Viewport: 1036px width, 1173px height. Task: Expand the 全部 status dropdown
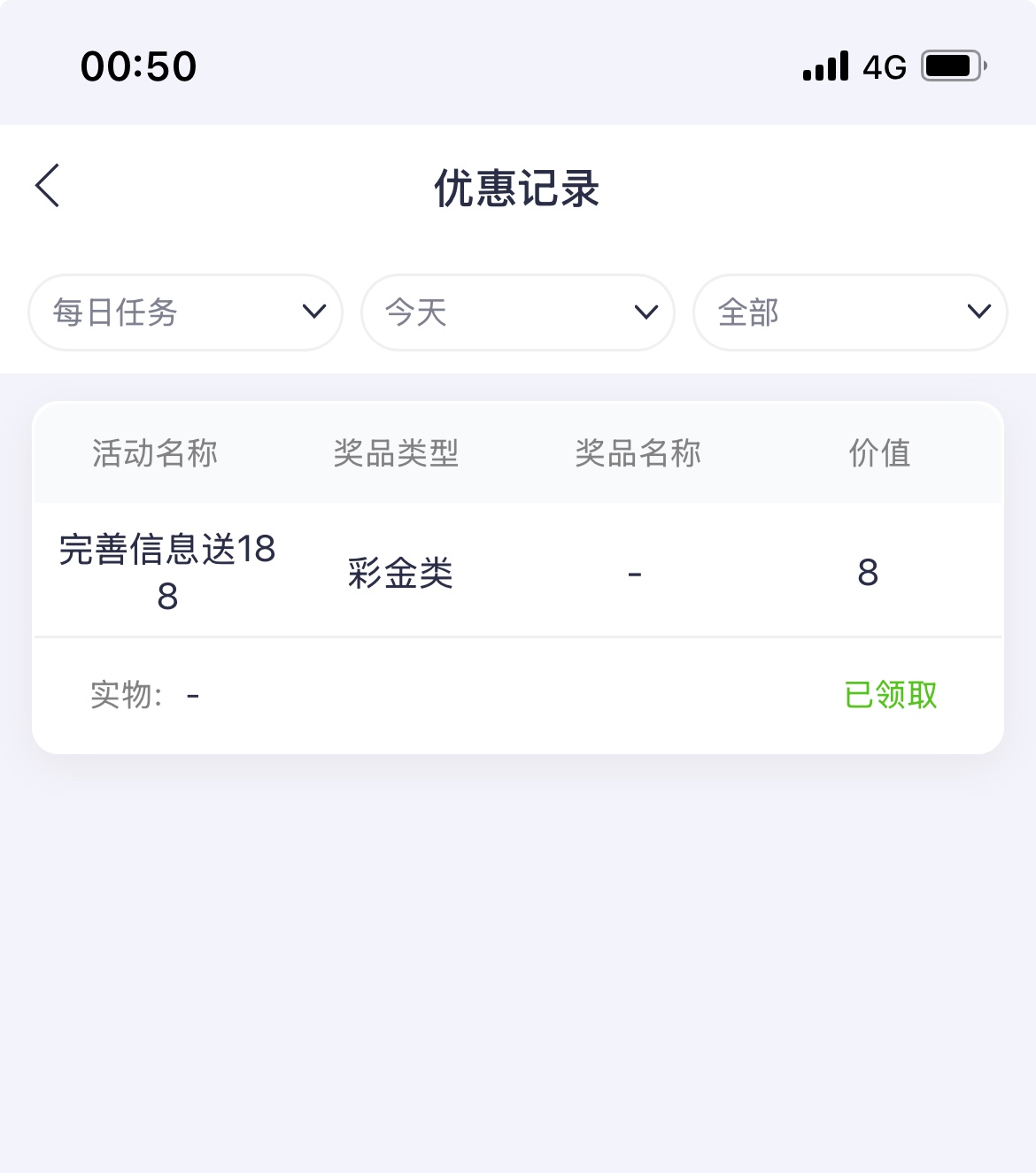tap(850, 313)
